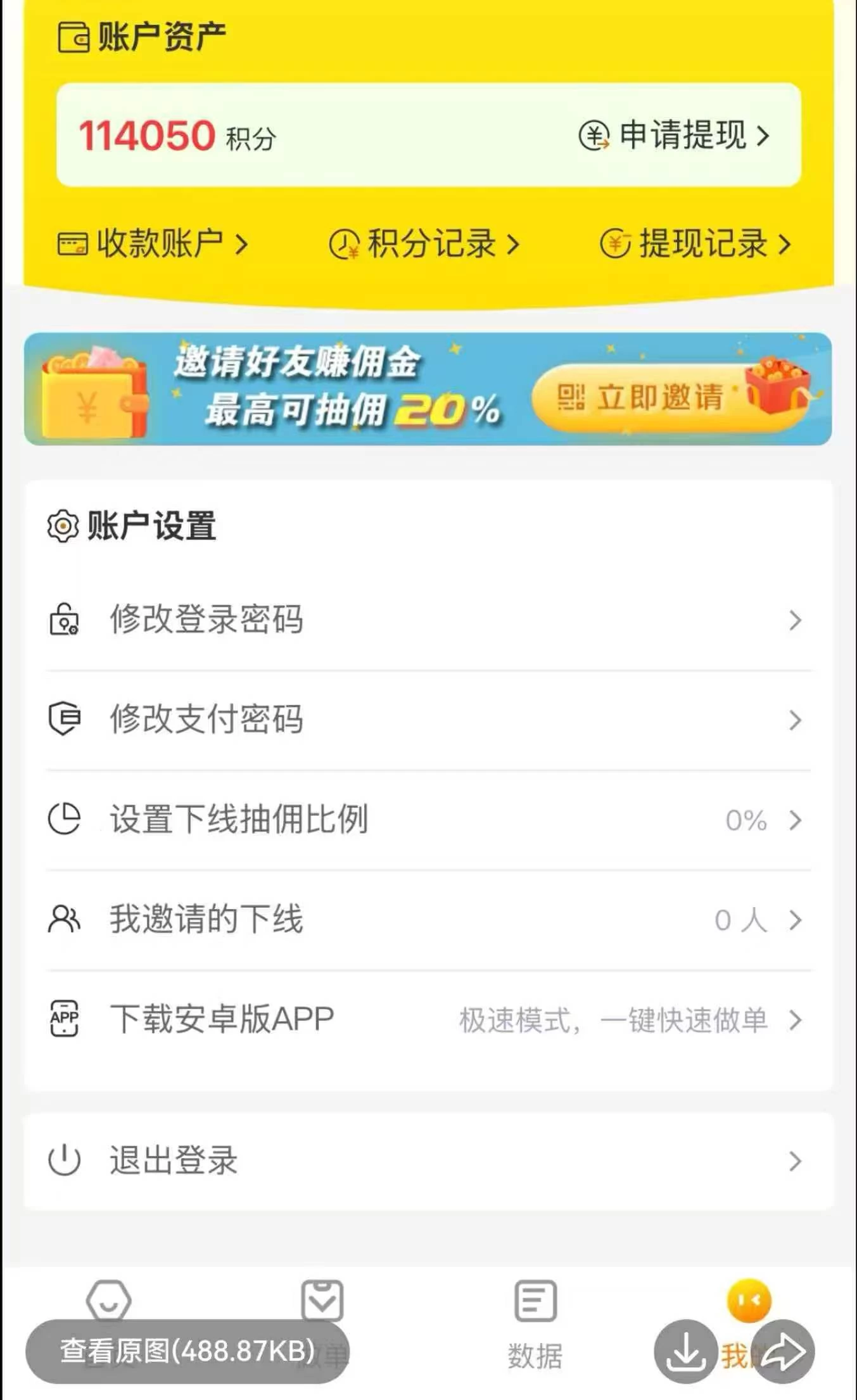The image size is (857, 1400).
Task: Download the image with the download icon
Action: pyautogui.click(x=685, y=1352)
